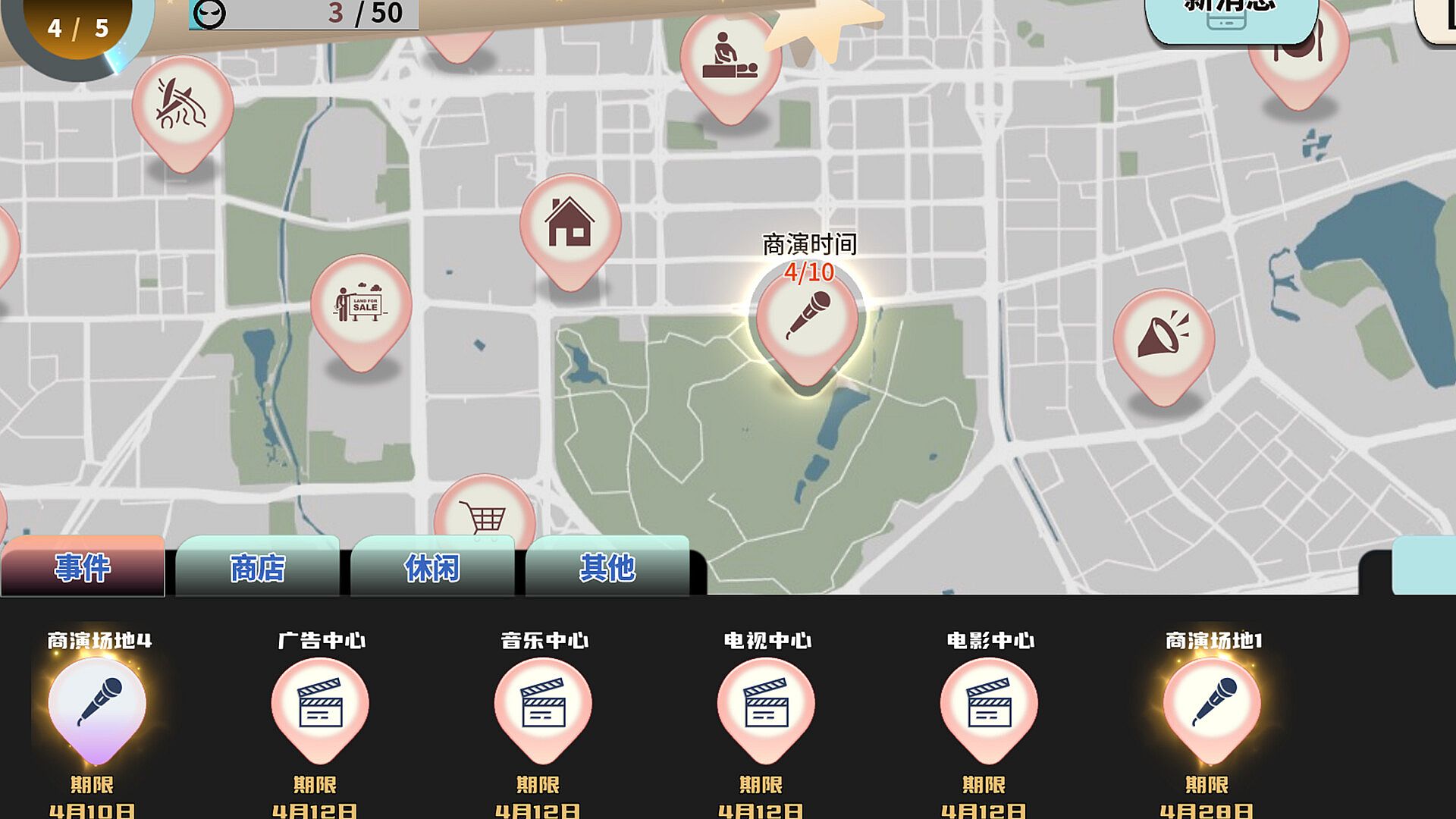This screenshot has height=819, width=1456.
Task: Switch to the 事件 tab
Action: [83, 567]
